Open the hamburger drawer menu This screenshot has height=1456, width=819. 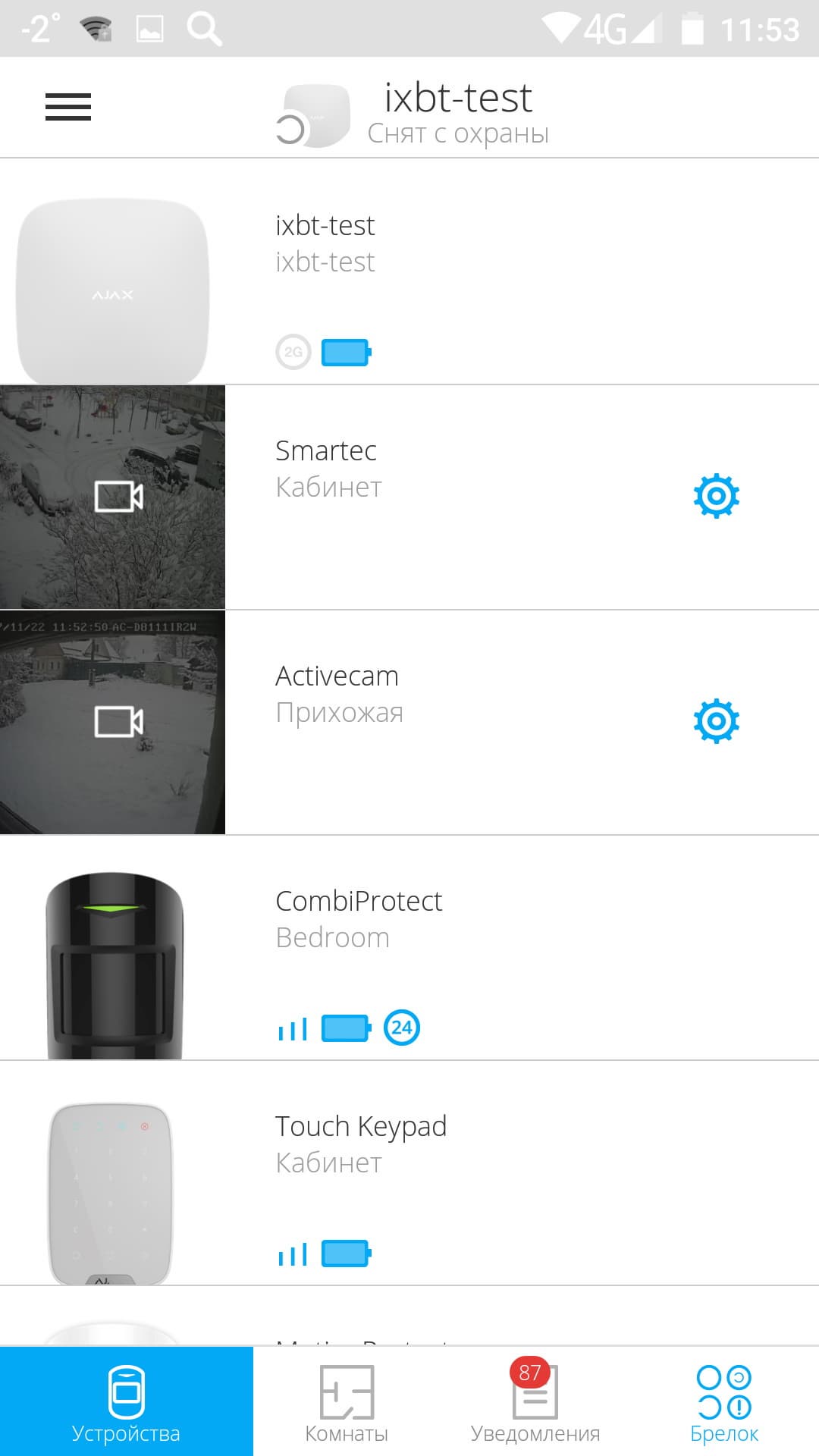point(68,107)
